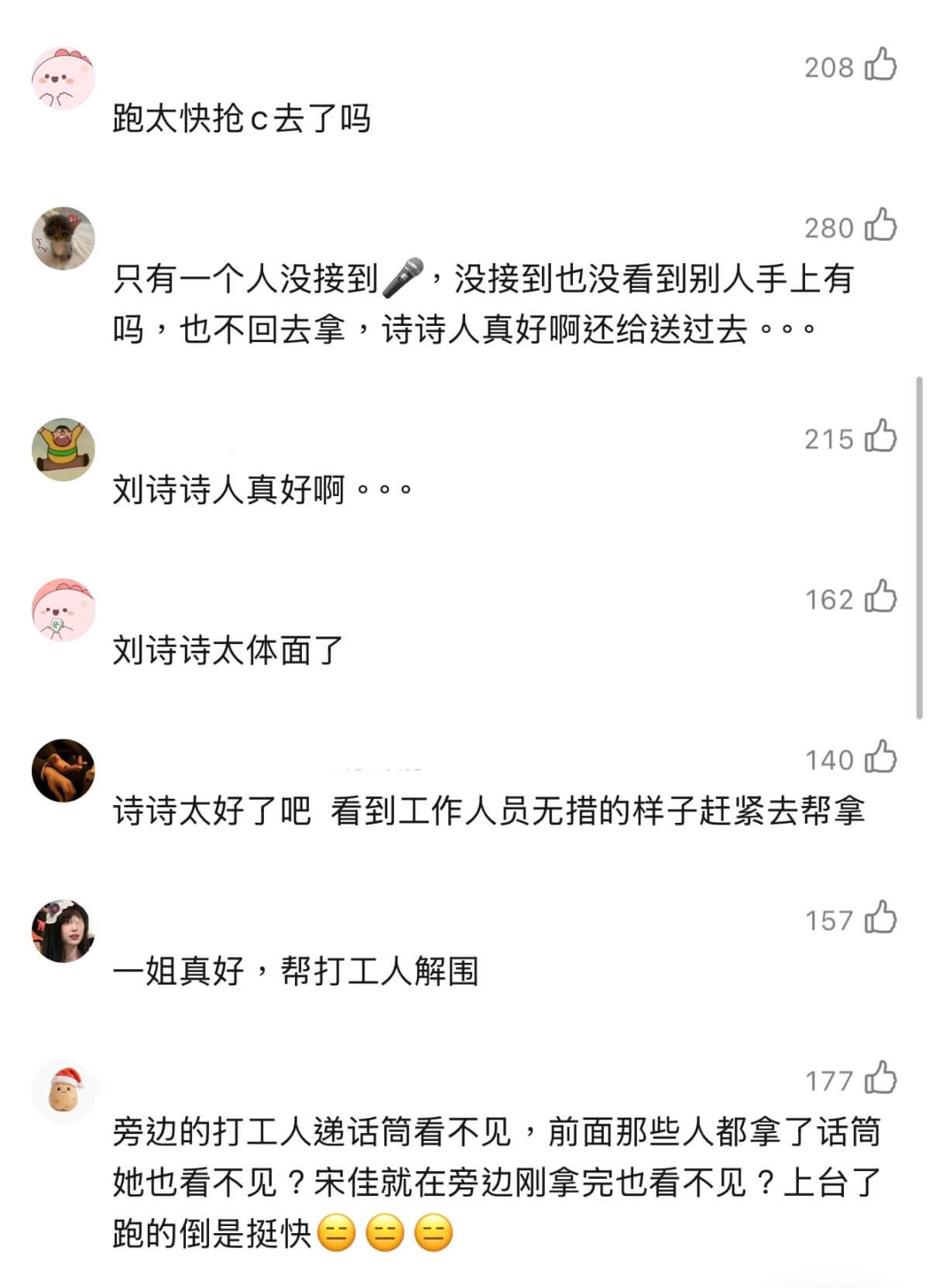Open avatar of "跑太快抢c去了吗" commenter
929x1288 pixels.
tap(63, 78)
